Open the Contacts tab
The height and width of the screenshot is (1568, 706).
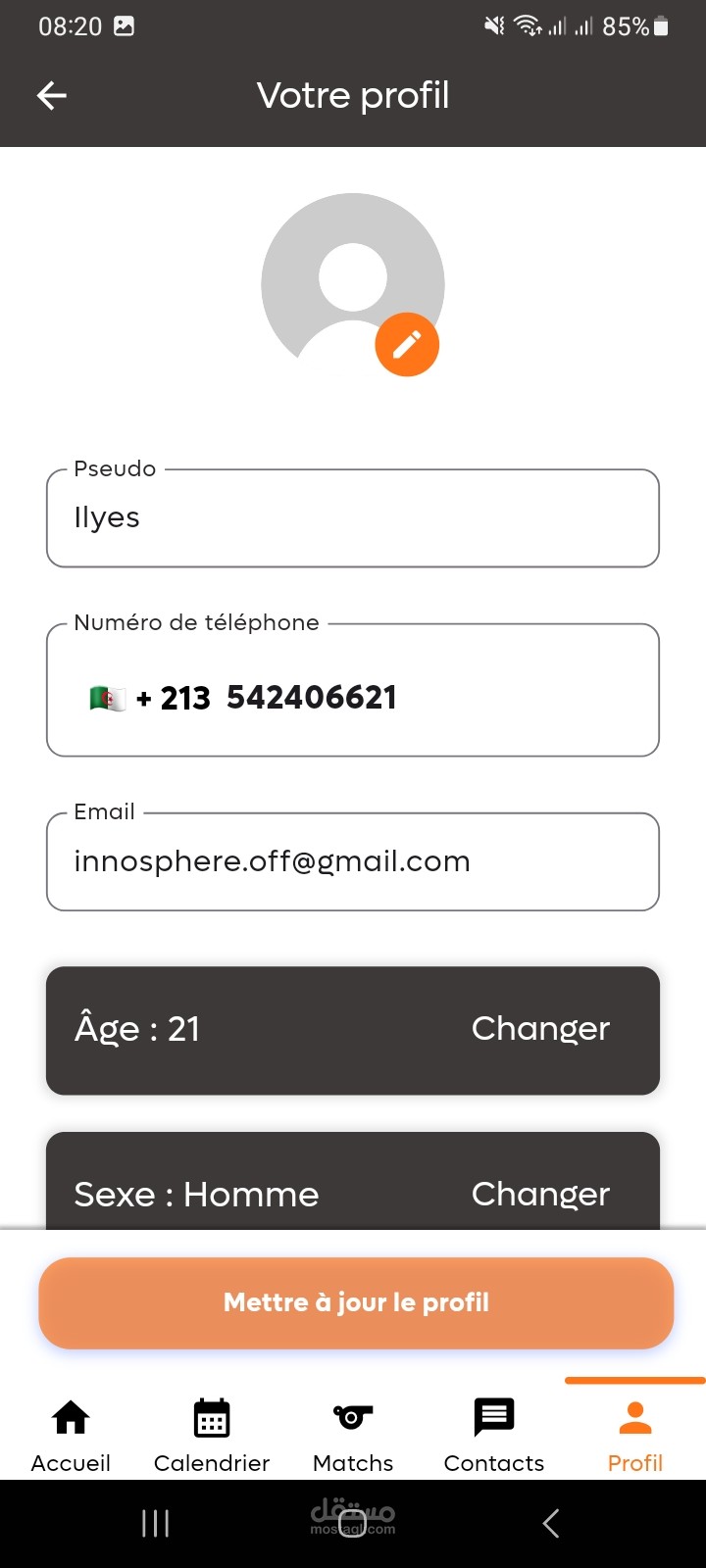pyautogui.click(x=494, y=1436)
